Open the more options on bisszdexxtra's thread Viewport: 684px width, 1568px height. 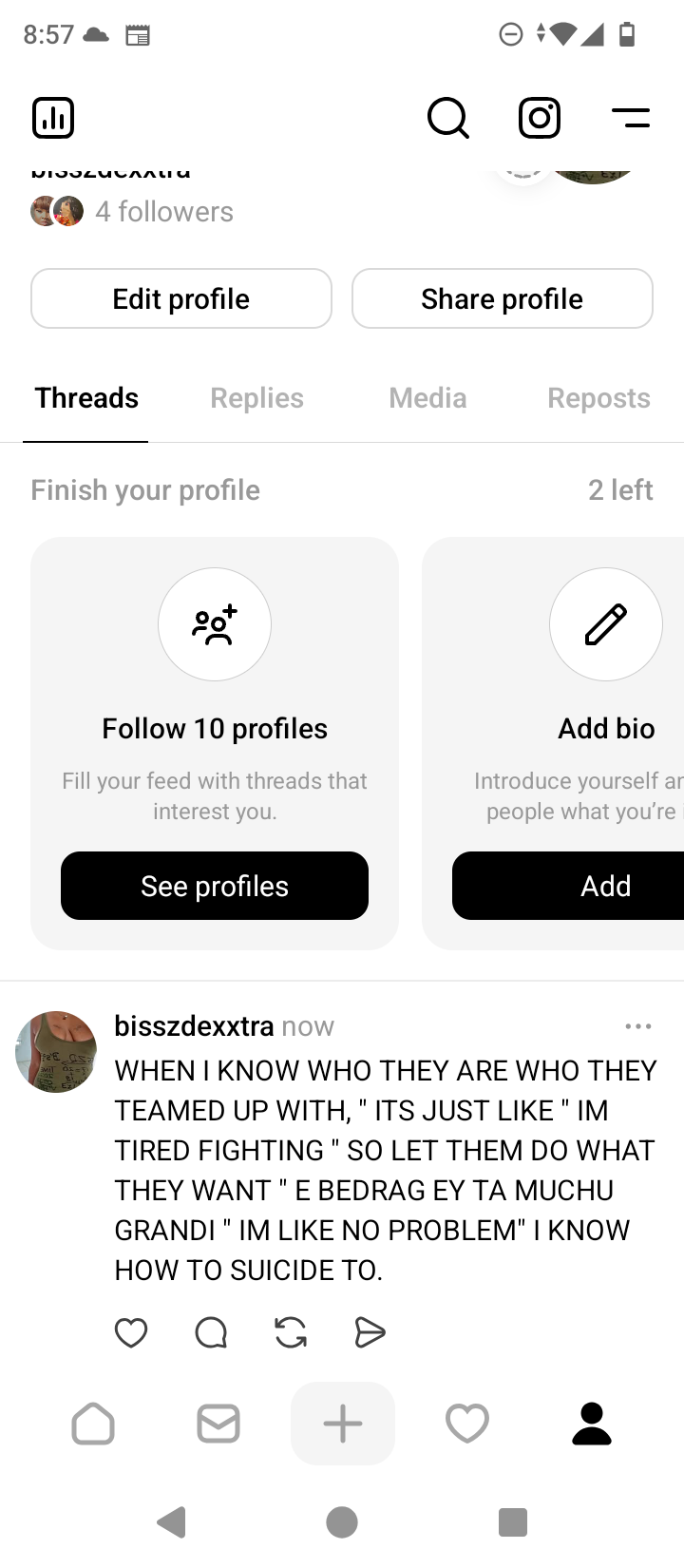click(638, 1026)
